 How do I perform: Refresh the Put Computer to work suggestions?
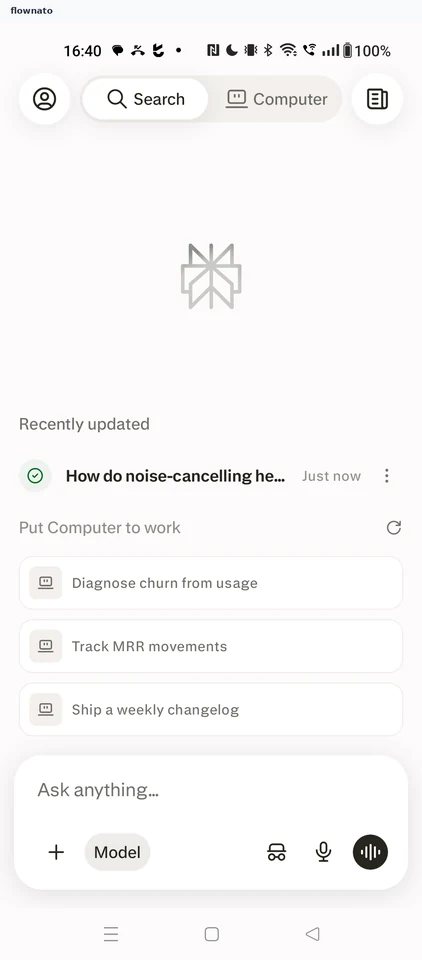(394, 528)
